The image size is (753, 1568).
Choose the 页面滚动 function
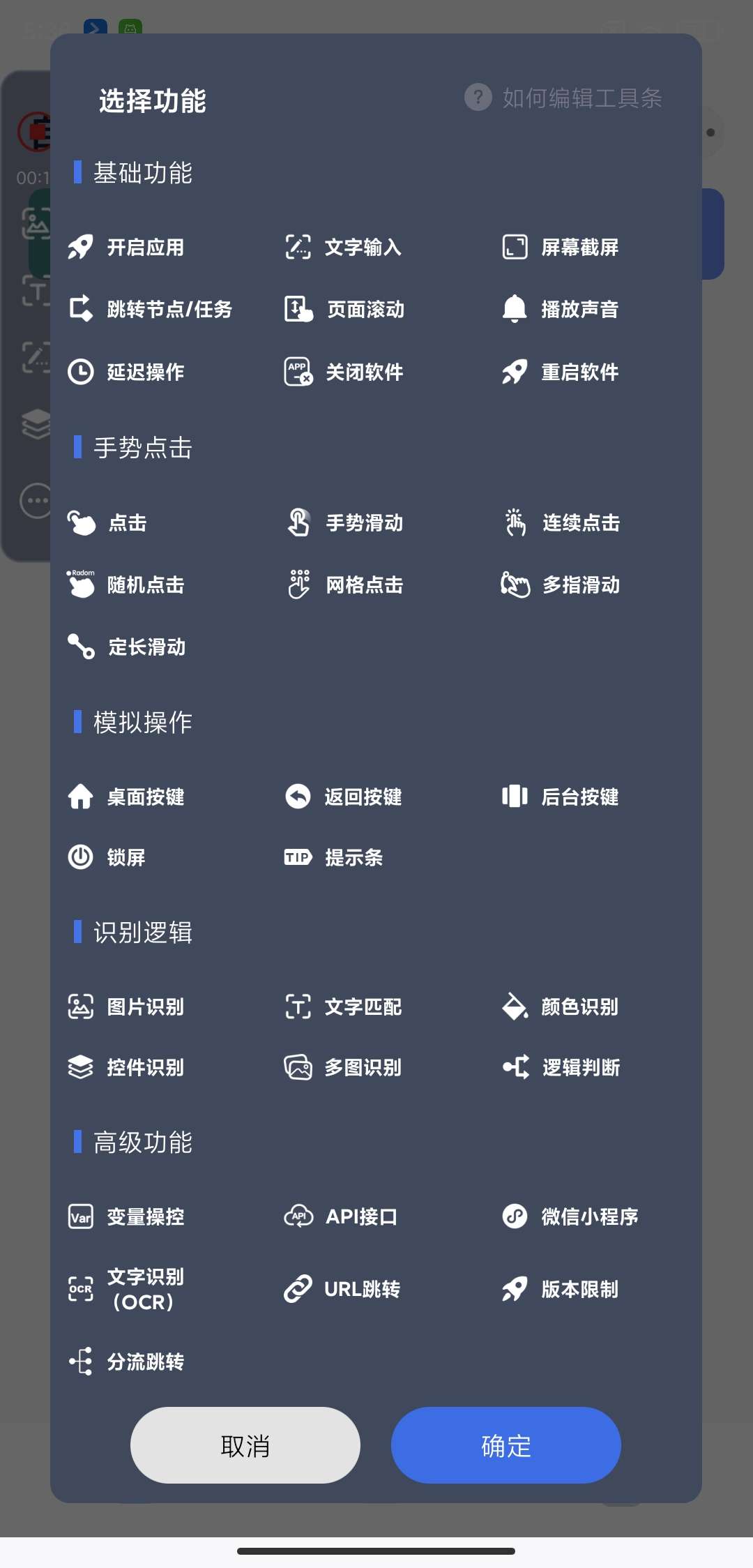(x=345, y=309)
